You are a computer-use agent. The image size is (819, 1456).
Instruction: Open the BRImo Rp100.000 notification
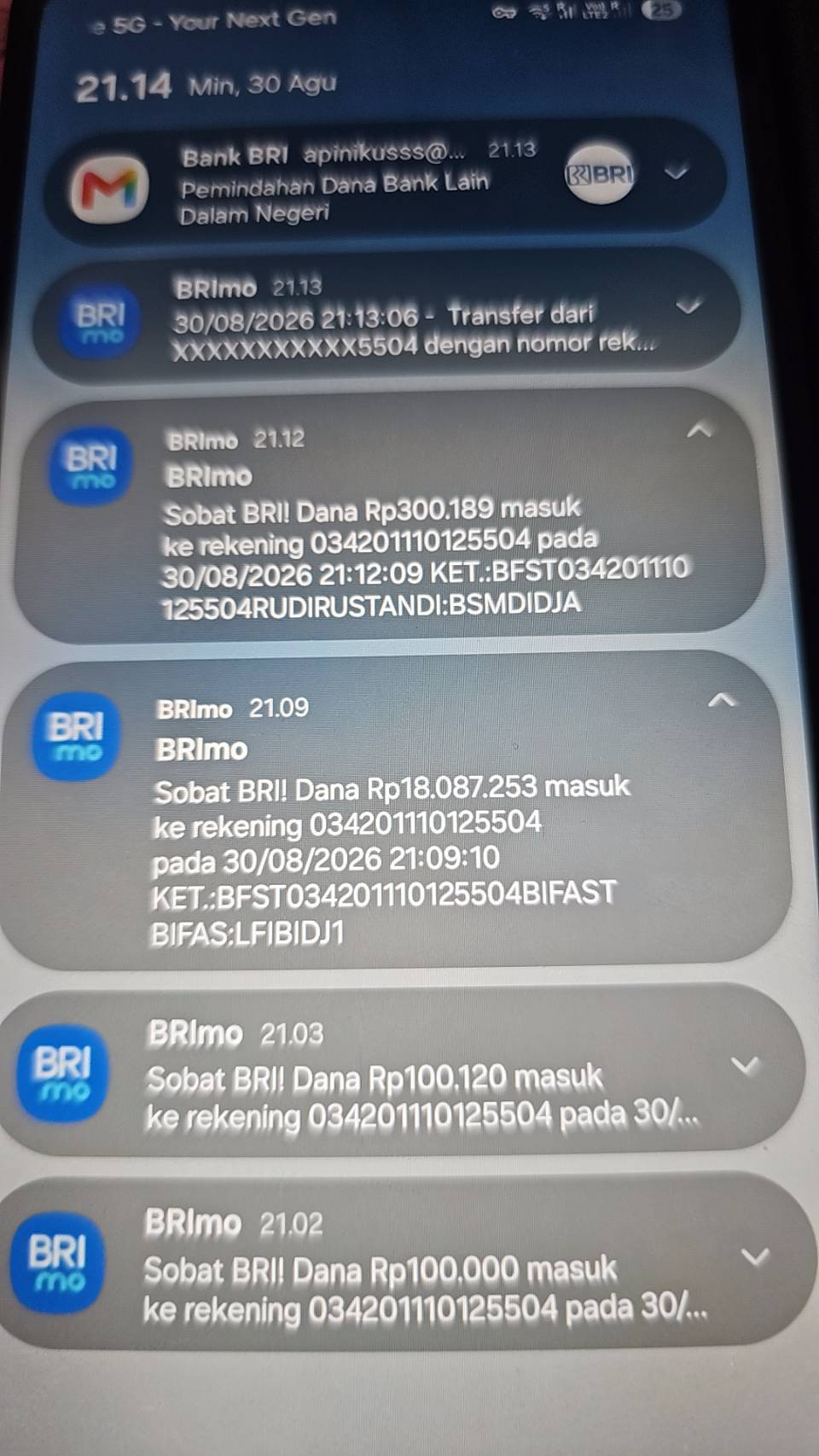point(405,1261)
